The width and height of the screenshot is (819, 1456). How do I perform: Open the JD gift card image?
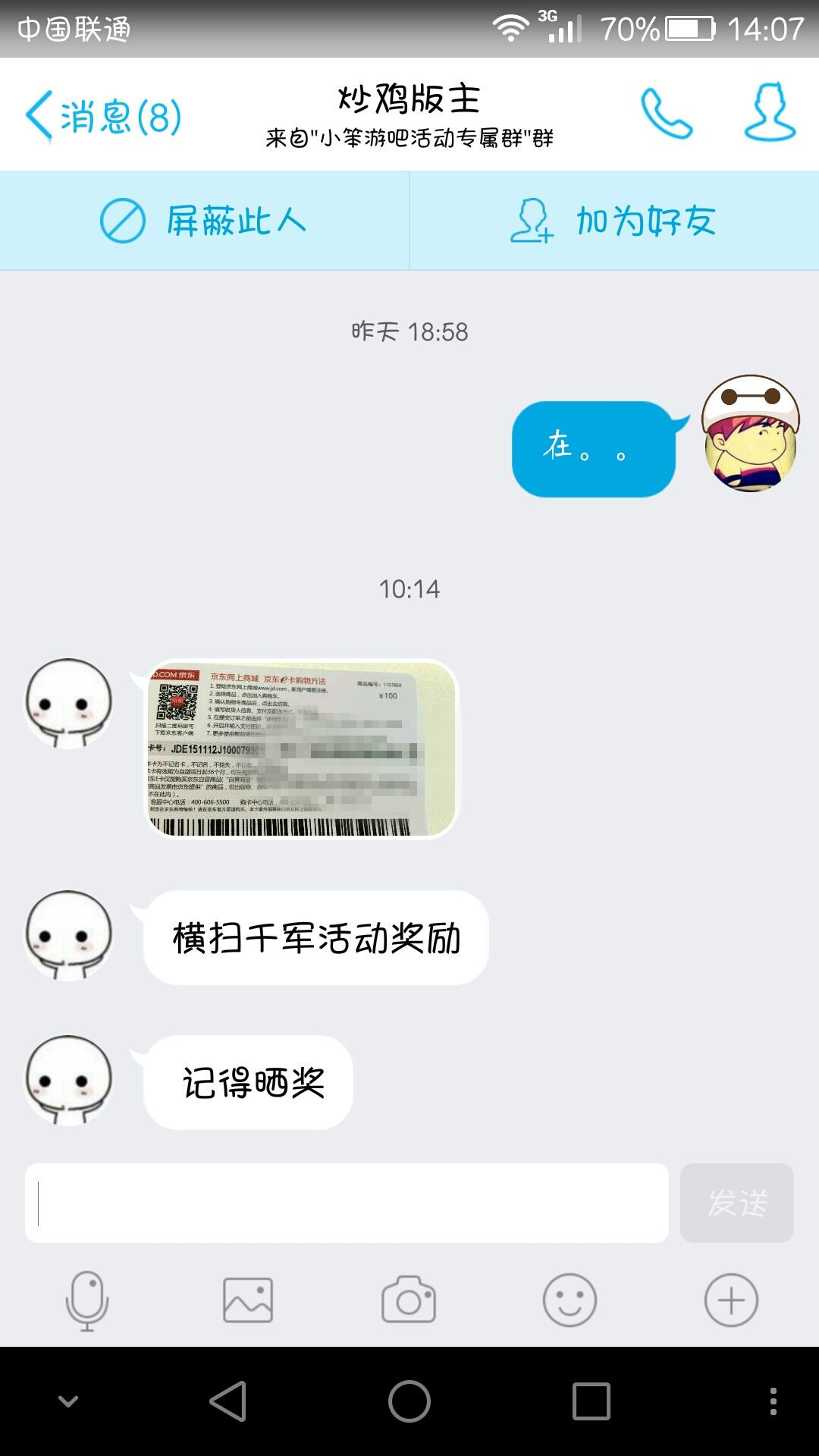[x=302, y=749]
